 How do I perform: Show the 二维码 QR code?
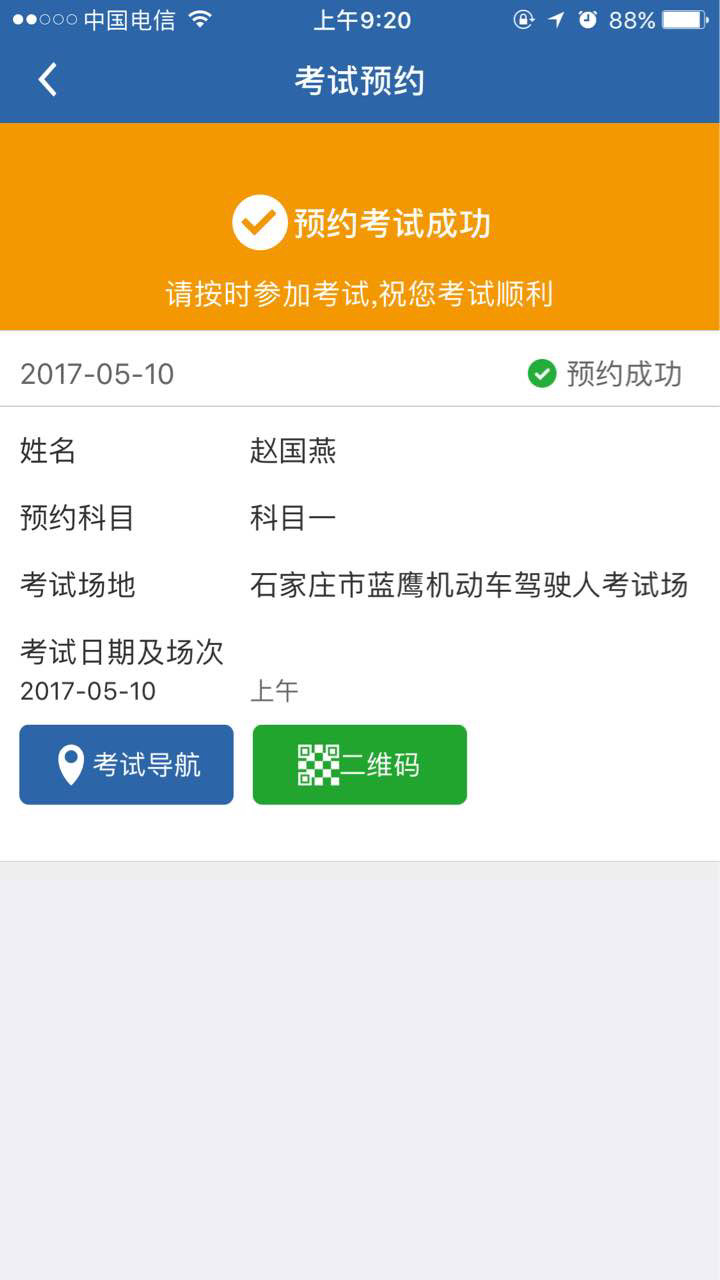pyautogui.click(x=359, y=765)
